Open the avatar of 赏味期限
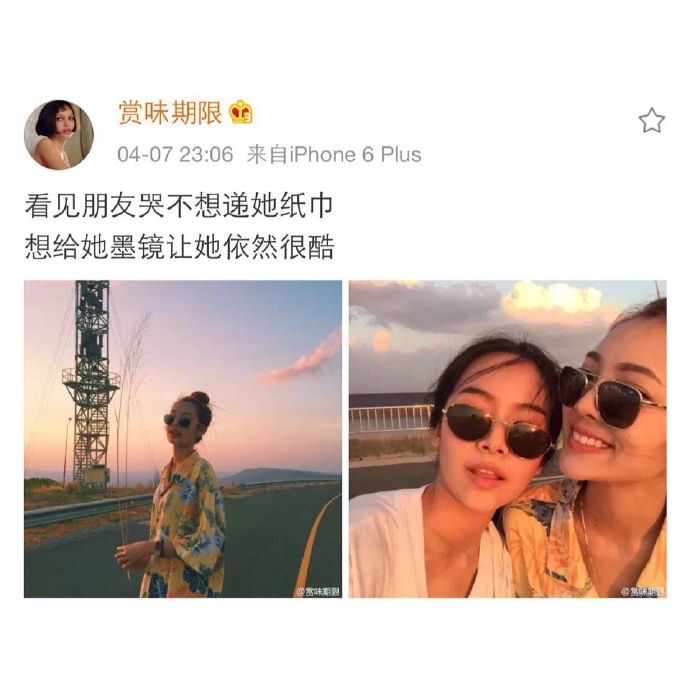The height and width of the screenshot is (690, 690). point(59,135)
